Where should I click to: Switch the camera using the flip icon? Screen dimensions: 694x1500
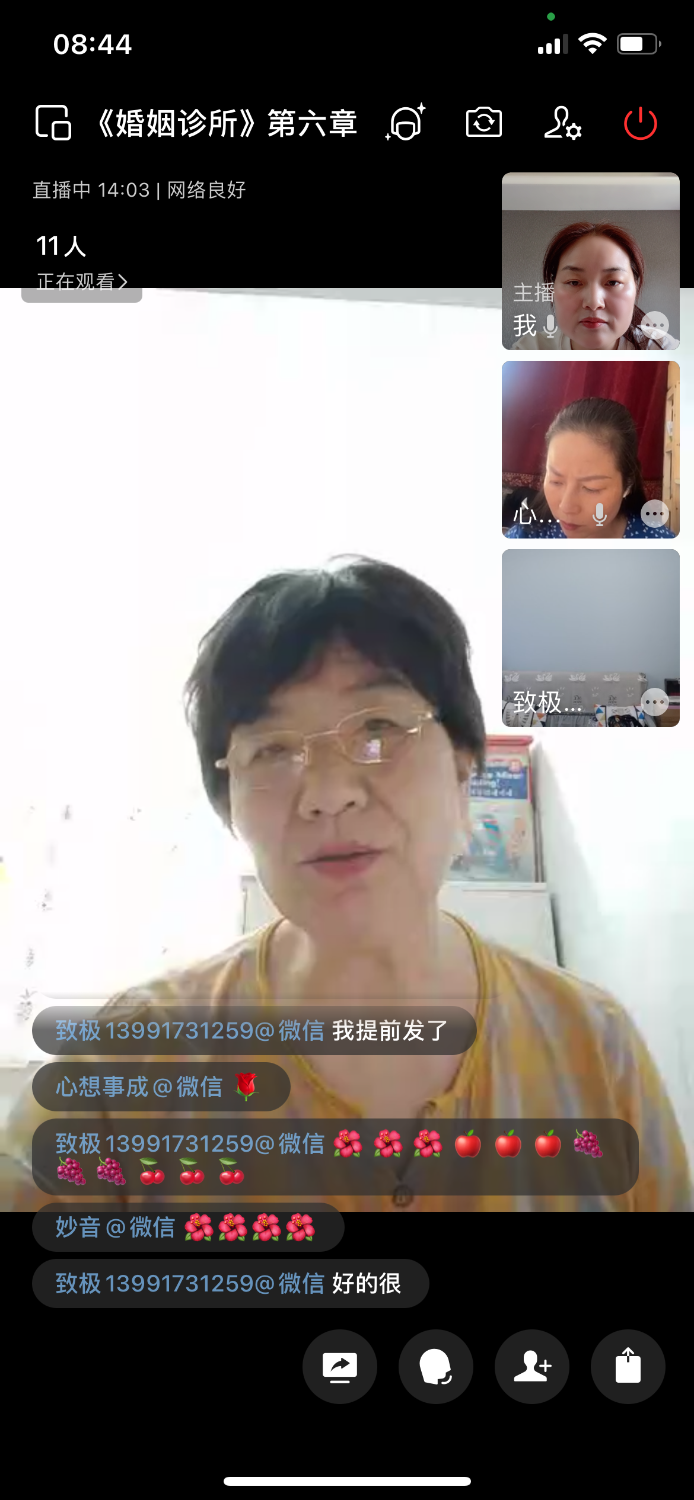pyautogui.click(x=484, y=123)
